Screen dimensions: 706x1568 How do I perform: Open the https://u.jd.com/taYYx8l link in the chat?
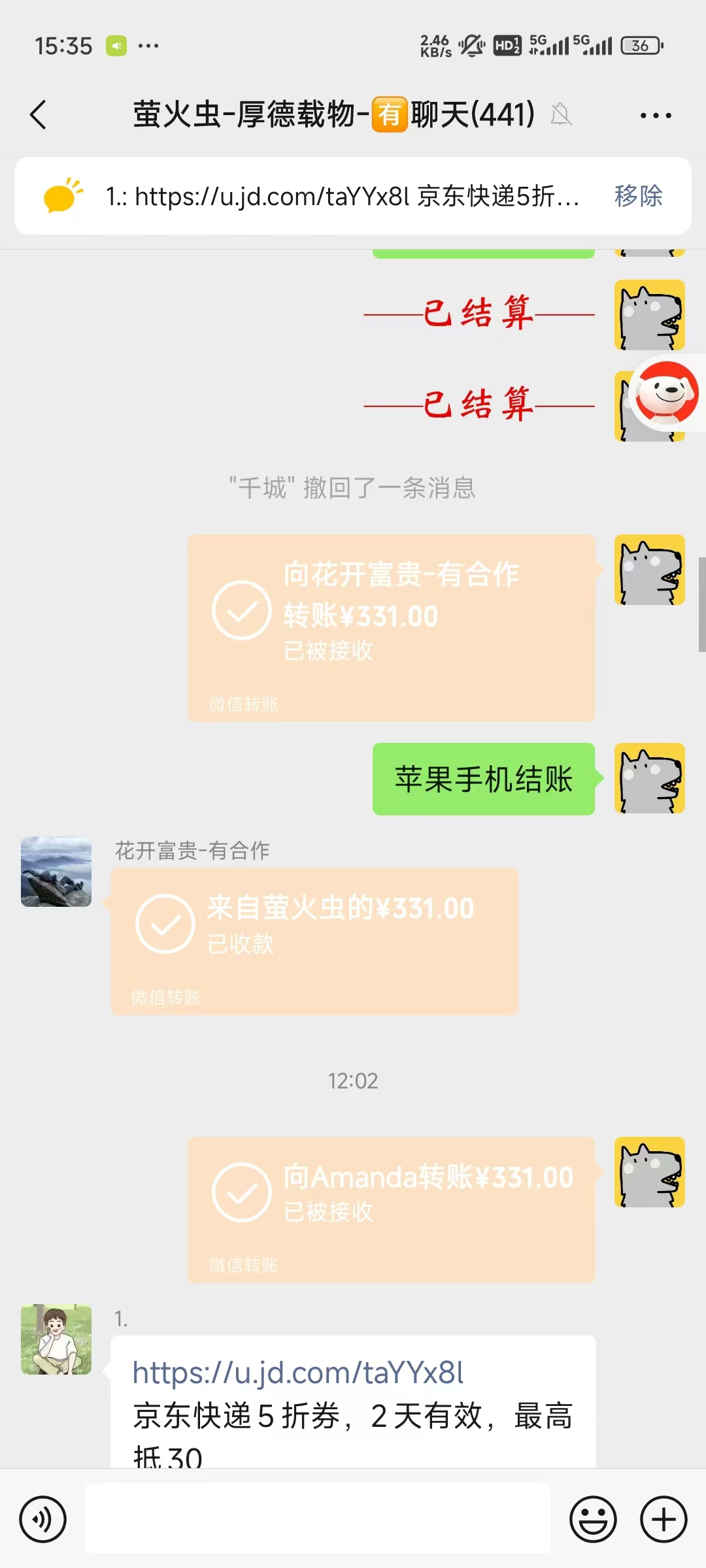[x=298, y=1373]
